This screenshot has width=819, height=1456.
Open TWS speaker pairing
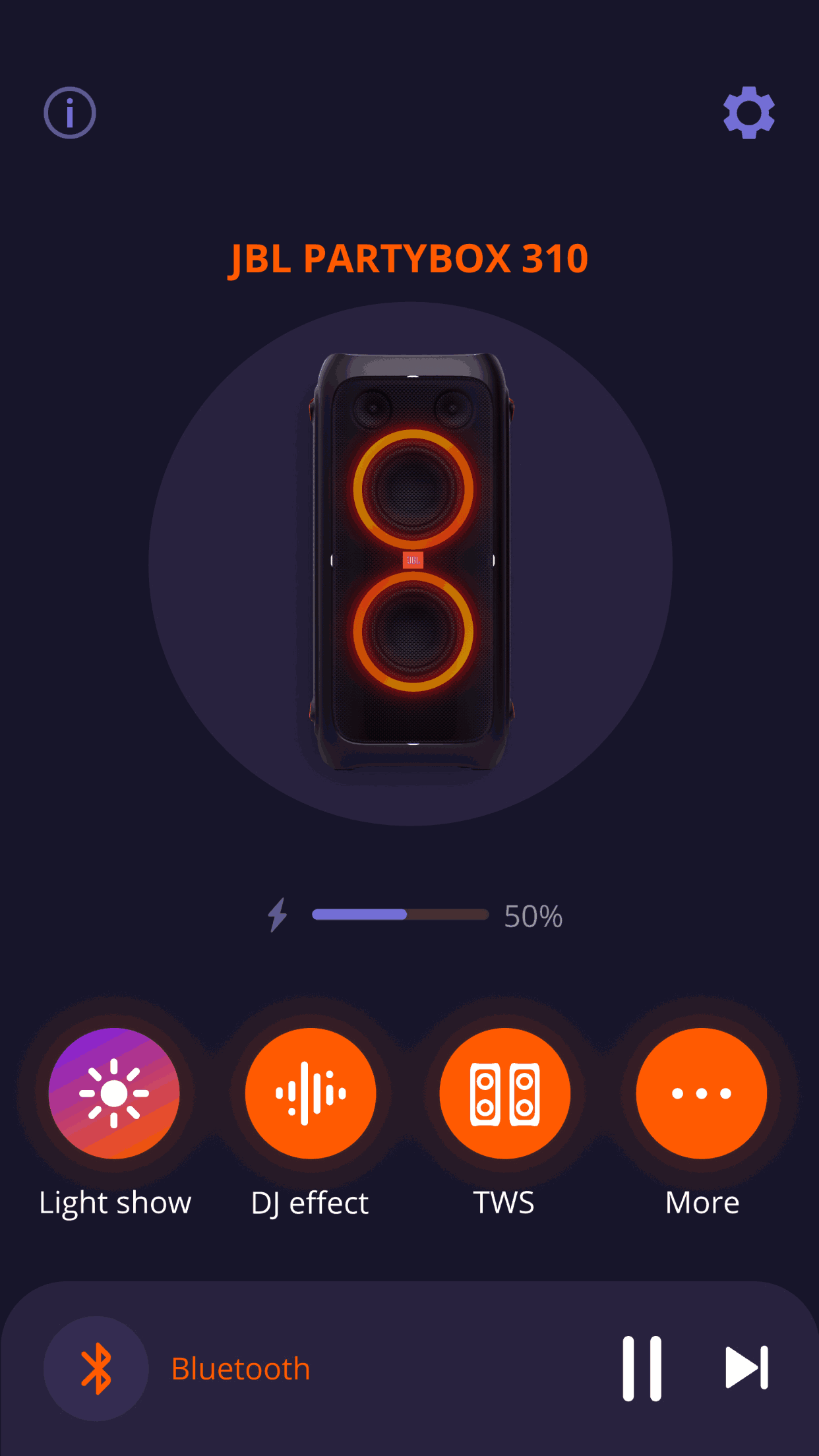pyautogui.click(x=505, y=1093)
